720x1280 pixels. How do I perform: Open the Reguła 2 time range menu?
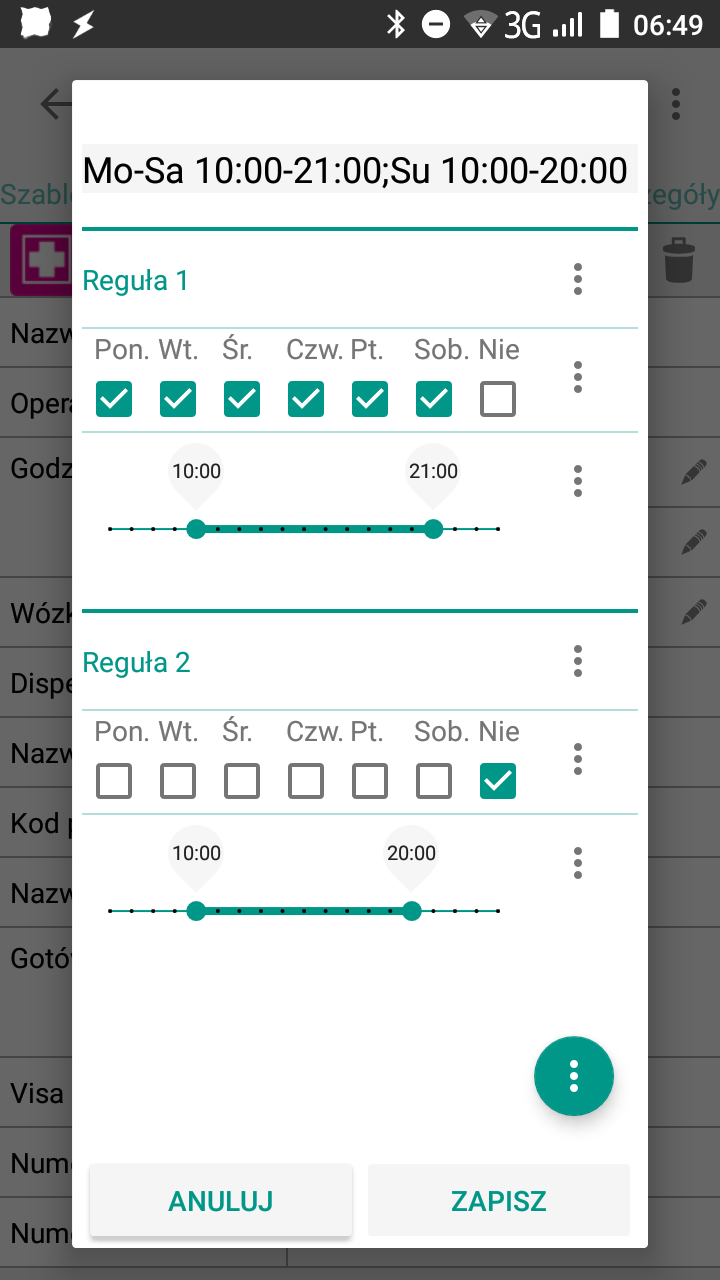coord(578,863)
